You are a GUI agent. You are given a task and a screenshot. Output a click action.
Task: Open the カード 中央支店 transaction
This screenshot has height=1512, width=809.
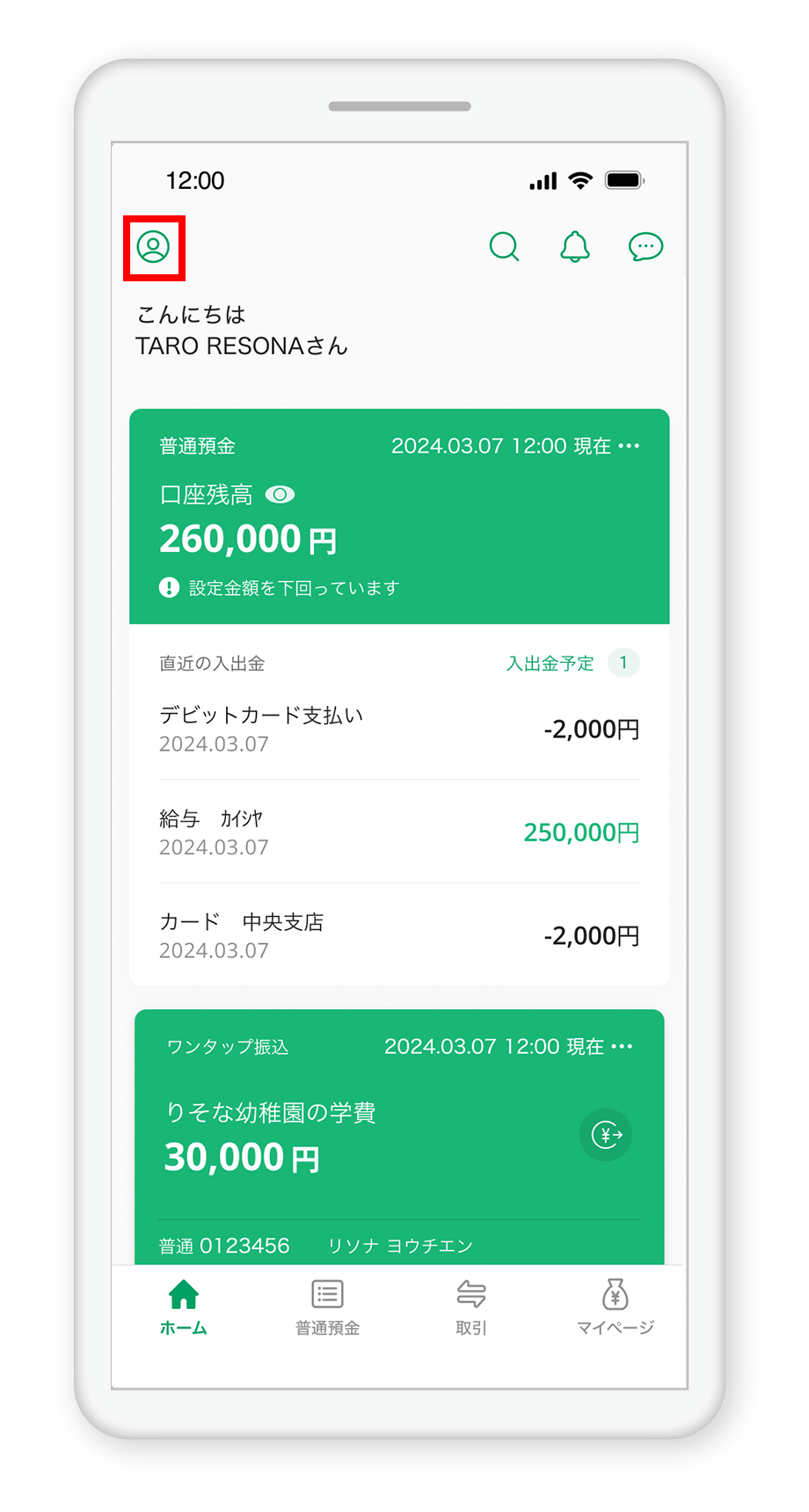399,935
